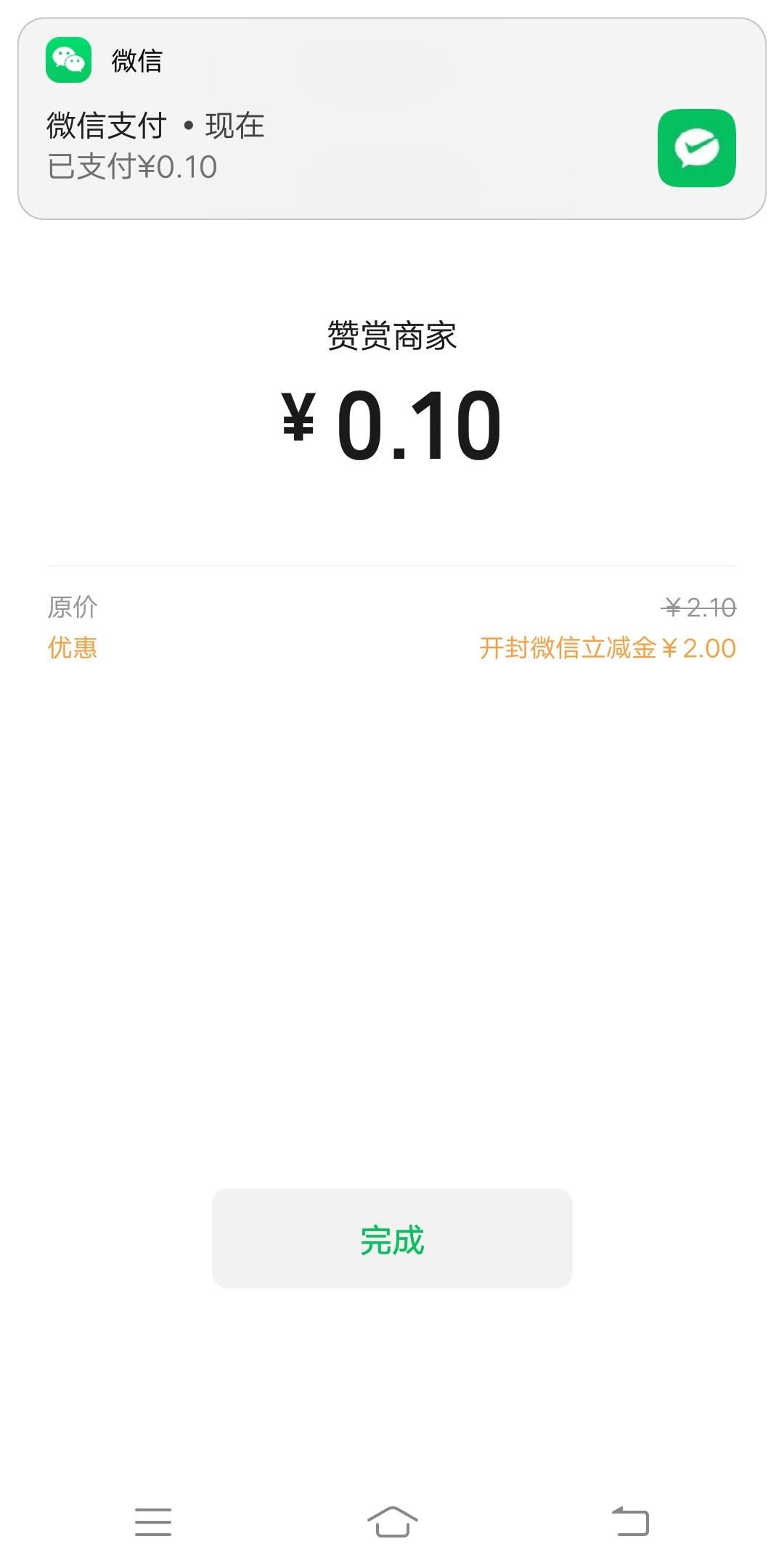The width and height of the screenshot is (784, 1568).
Task: Tap the 完成 button to finish
Action: tap(392, 1238)
